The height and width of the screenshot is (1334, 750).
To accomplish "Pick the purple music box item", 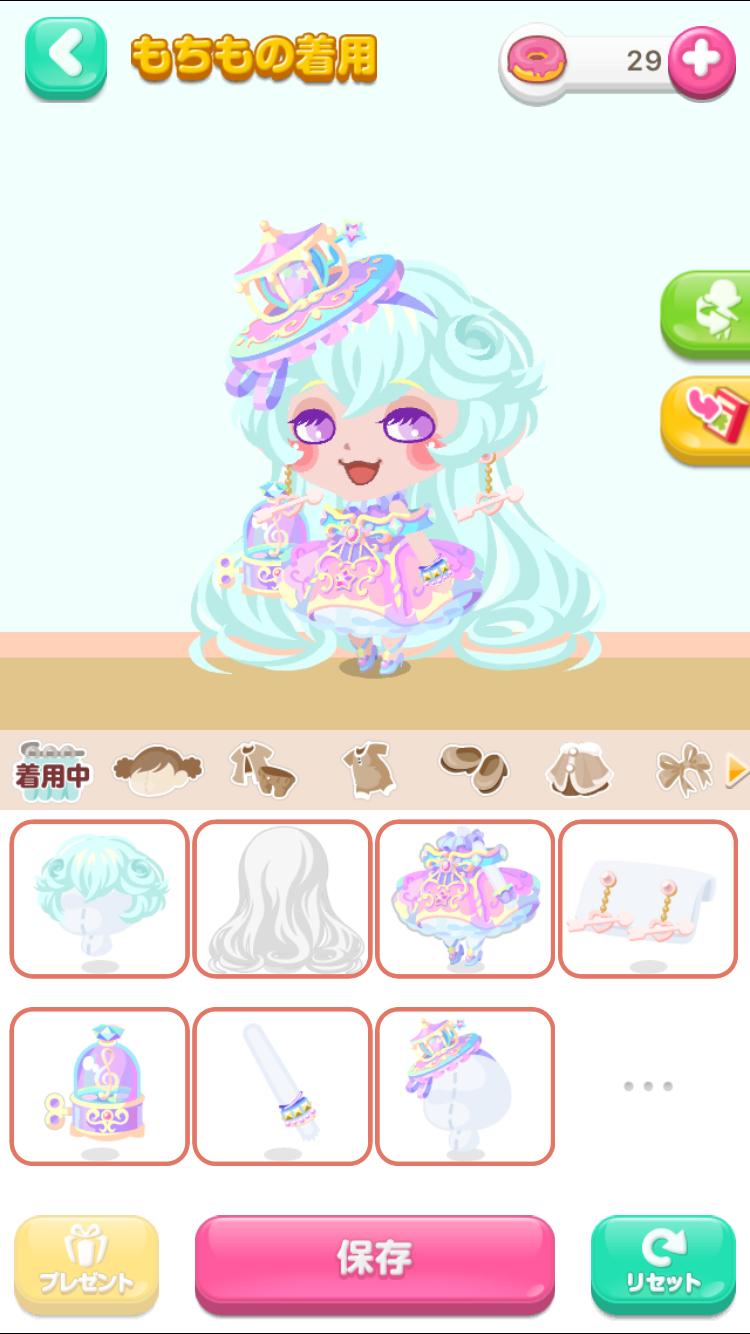I will click(x=99, y=1085).
